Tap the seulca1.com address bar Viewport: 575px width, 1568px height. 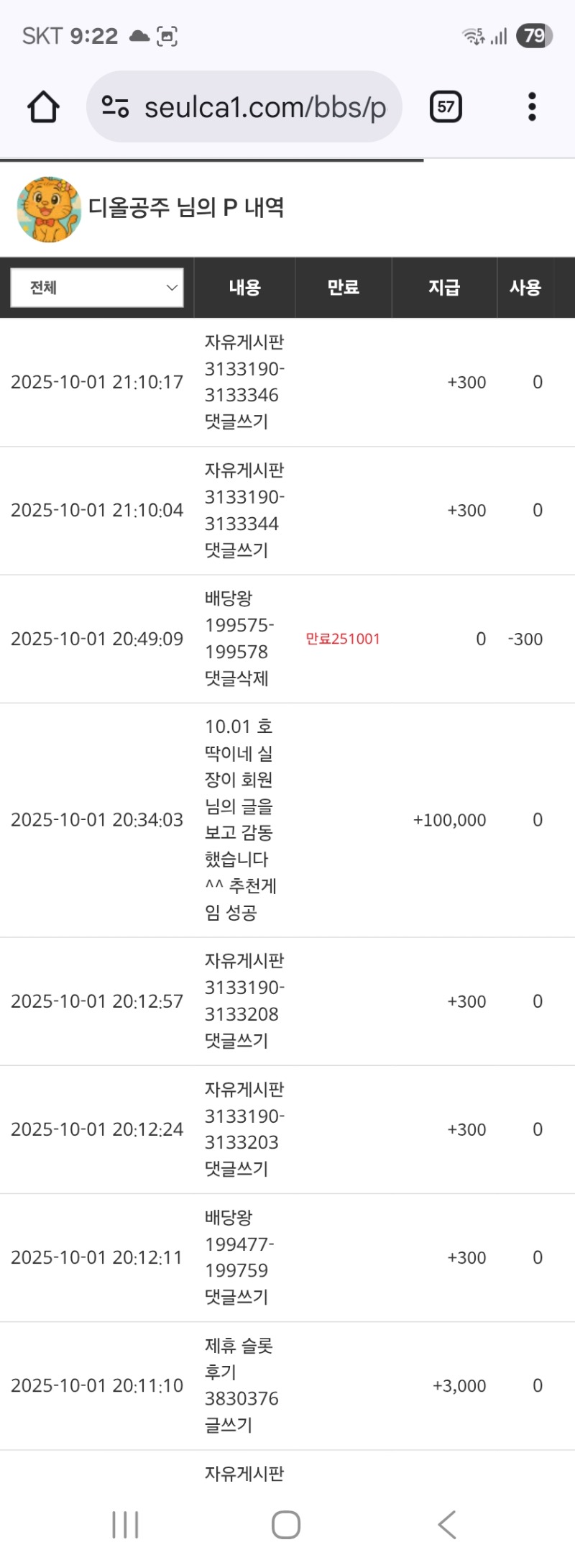click(264, 107)
